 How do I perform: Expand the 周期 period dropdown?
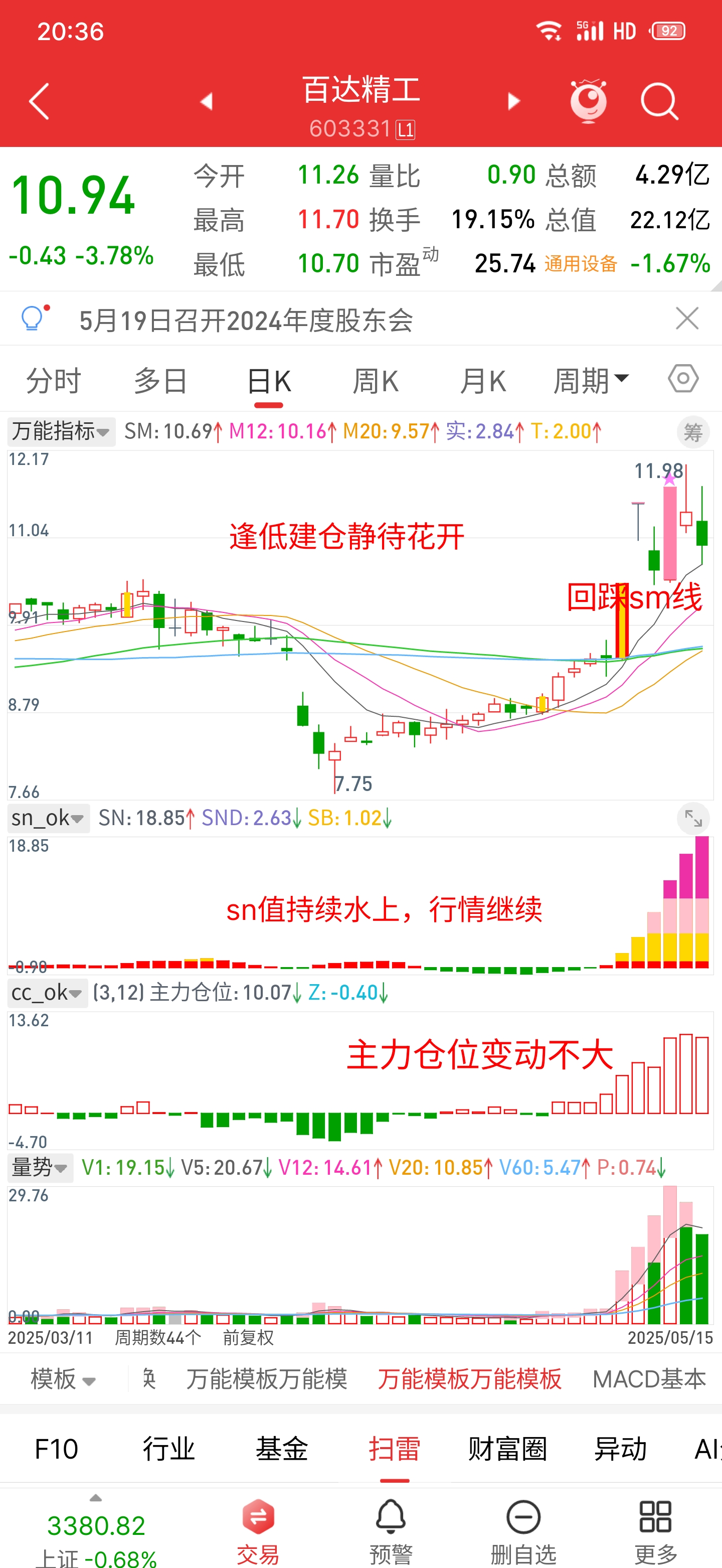pyautogui.click(x=591, y=381)
